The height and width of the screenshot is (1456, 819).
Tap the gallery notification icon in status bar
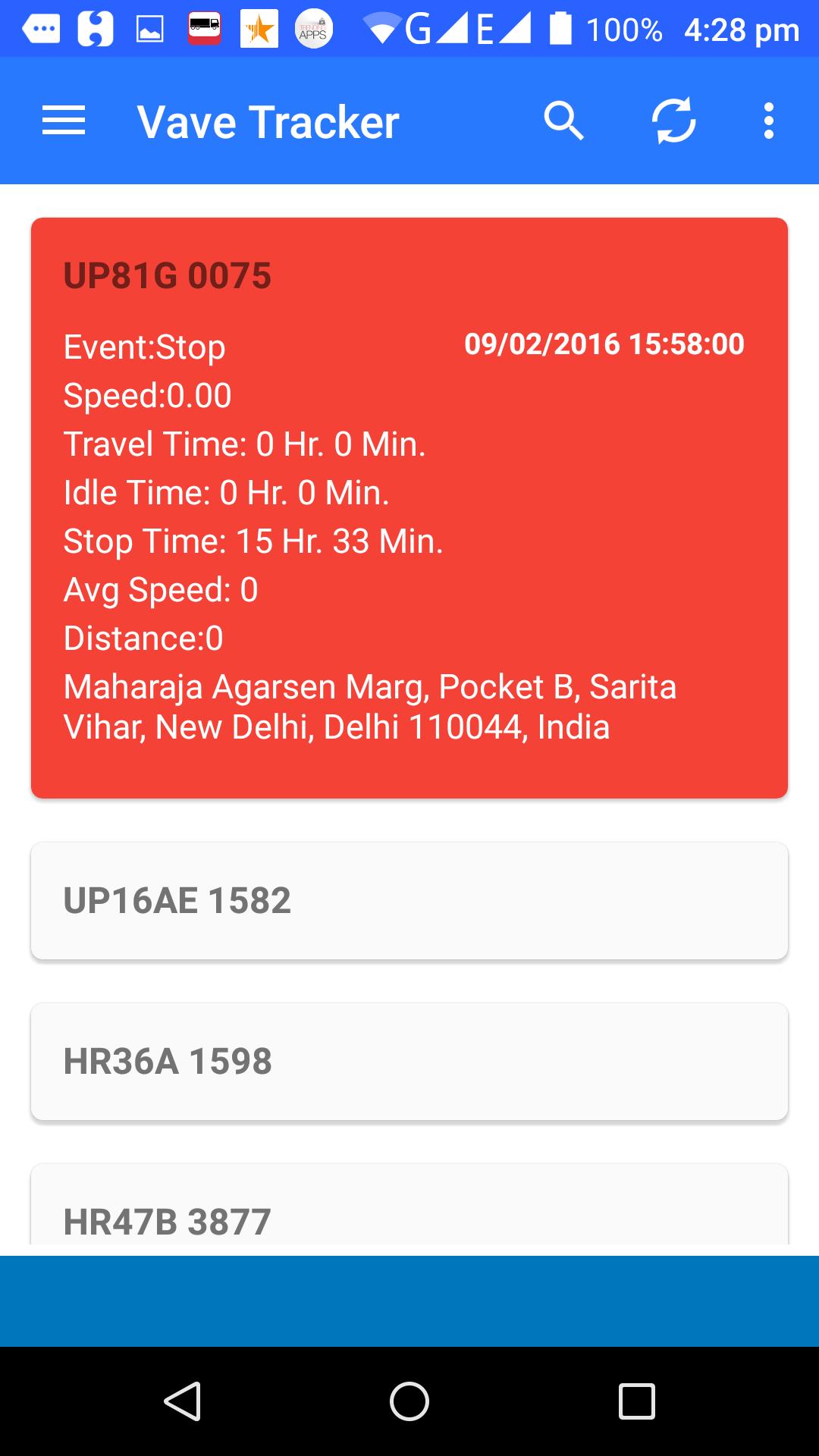[149, 30]
